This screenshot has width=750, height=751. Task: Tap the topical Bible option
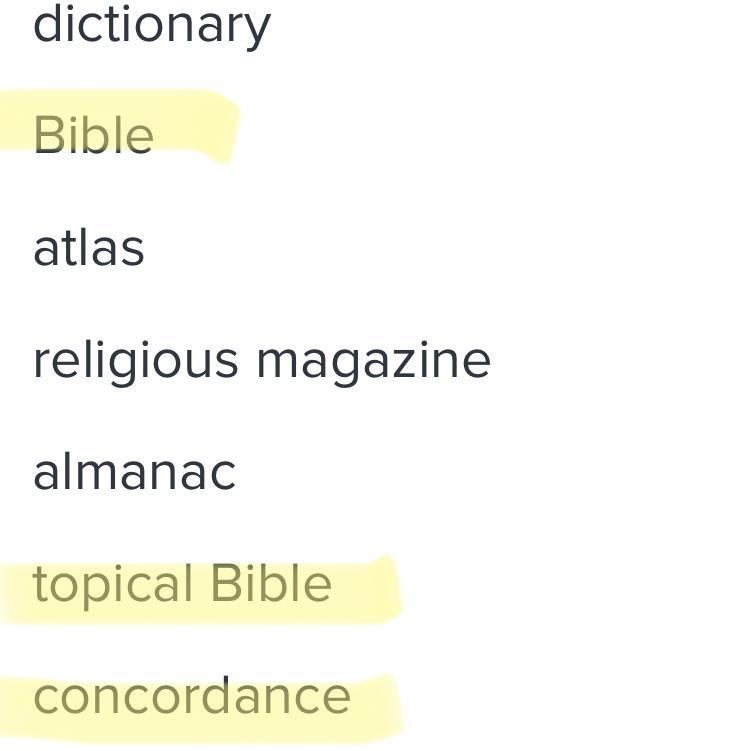point(182,584)
